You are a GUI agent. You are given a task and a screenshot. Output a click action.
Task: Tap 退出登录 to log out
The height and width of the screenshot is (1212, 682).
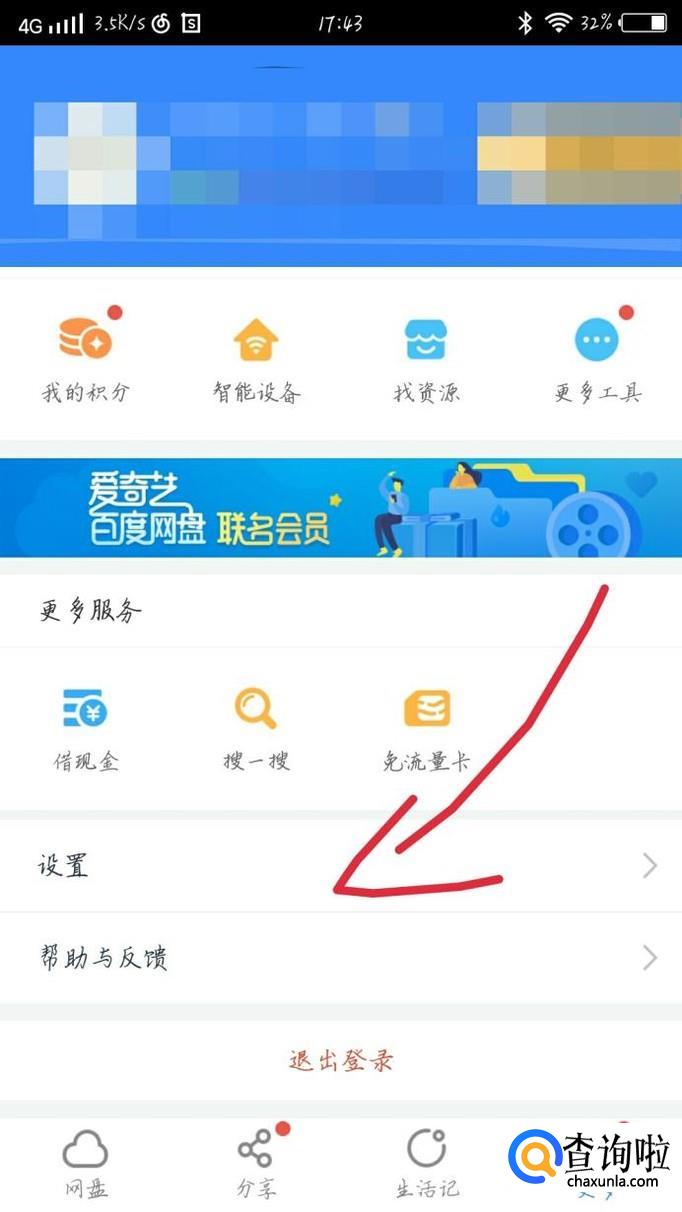(x=341, y=1061)
